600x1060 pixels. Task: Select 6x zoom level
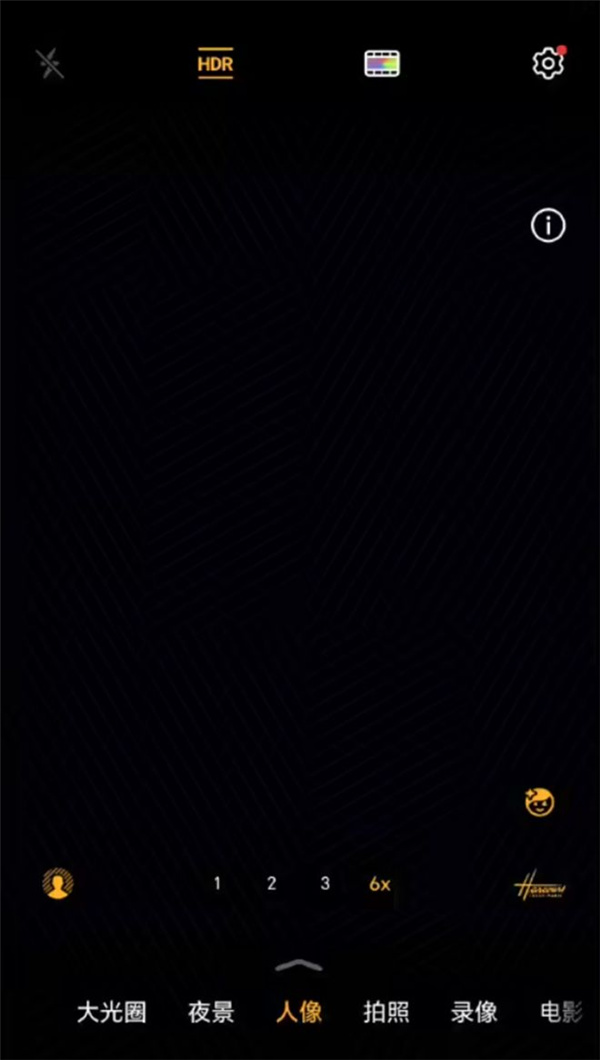(380, 884)
